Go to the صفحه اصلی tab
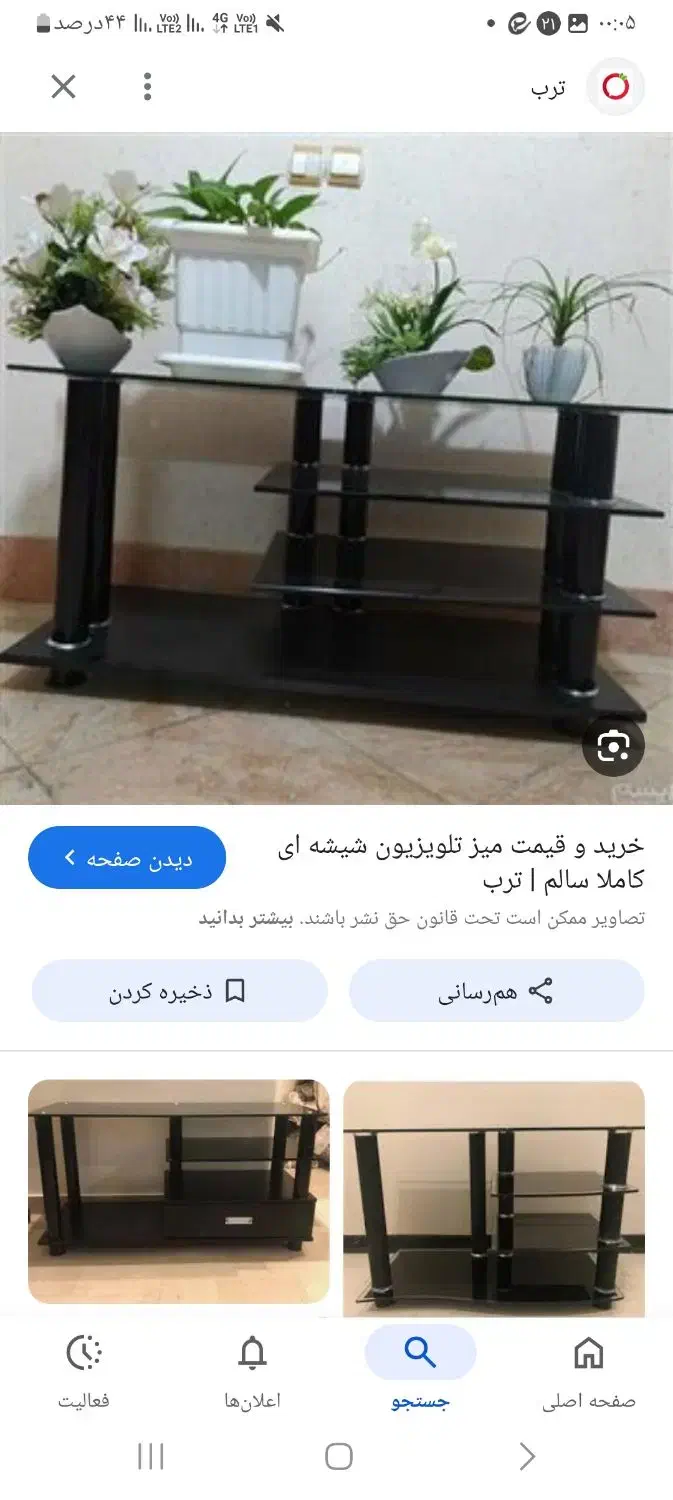 click(588, 1372)
